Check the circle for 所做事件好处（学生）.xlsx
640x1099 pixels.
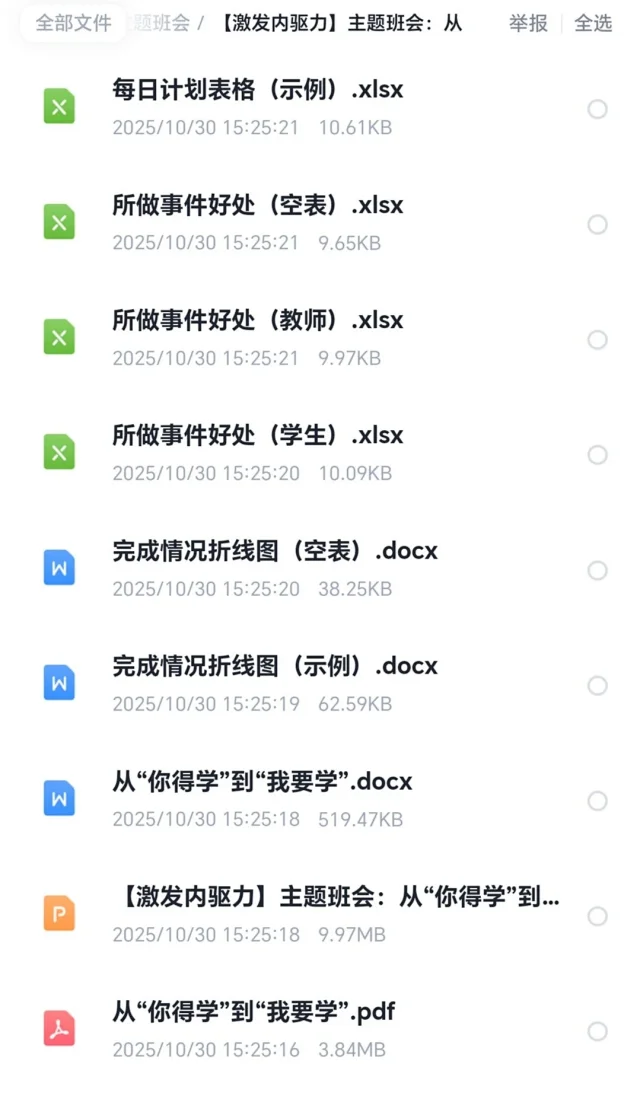pos(598,455)
